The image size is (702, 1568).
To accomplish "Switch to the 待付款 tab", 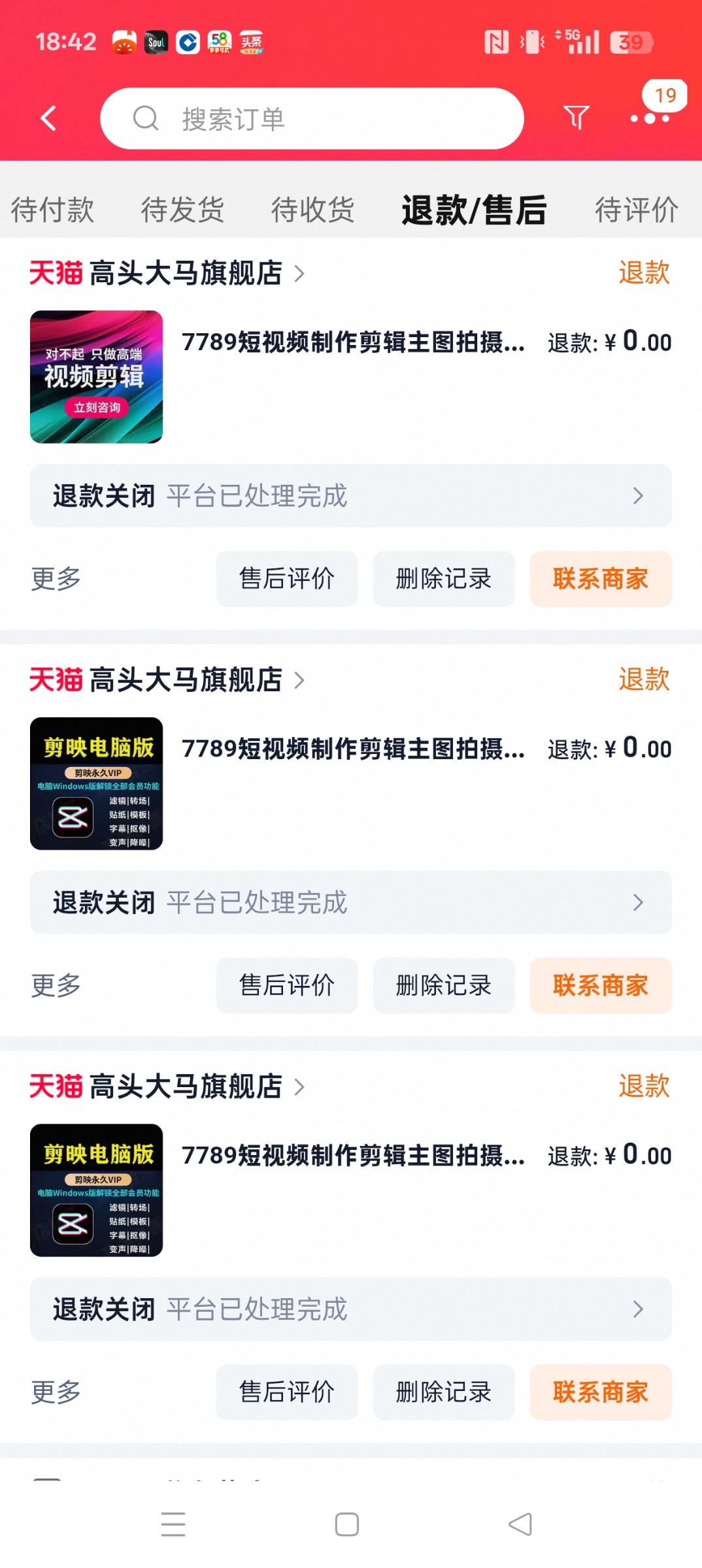I will click(x=52, y=210).
